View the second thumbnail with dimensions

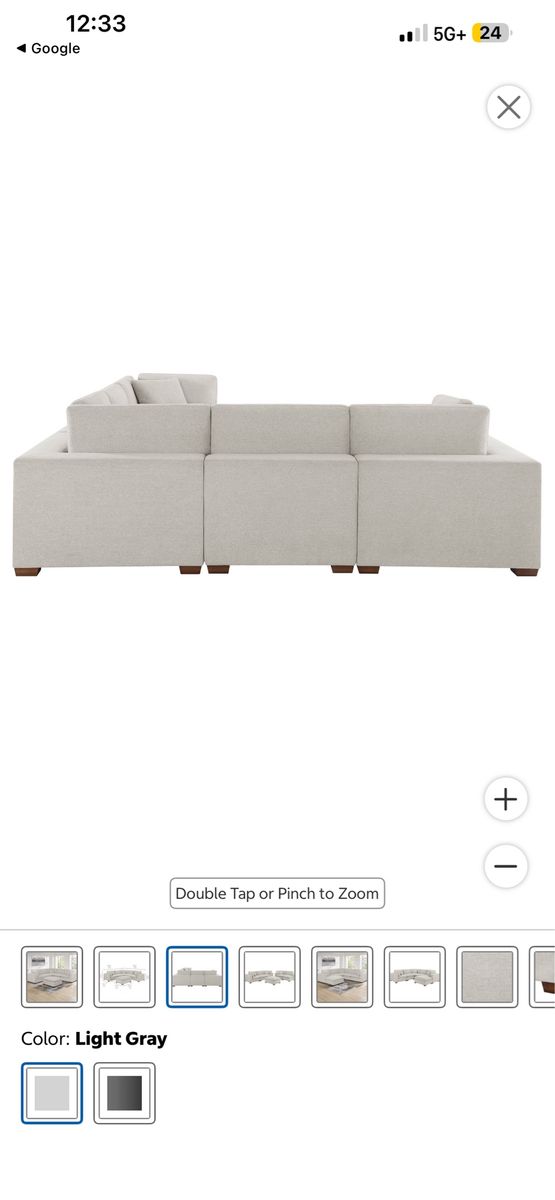click(x=125, y=977)
